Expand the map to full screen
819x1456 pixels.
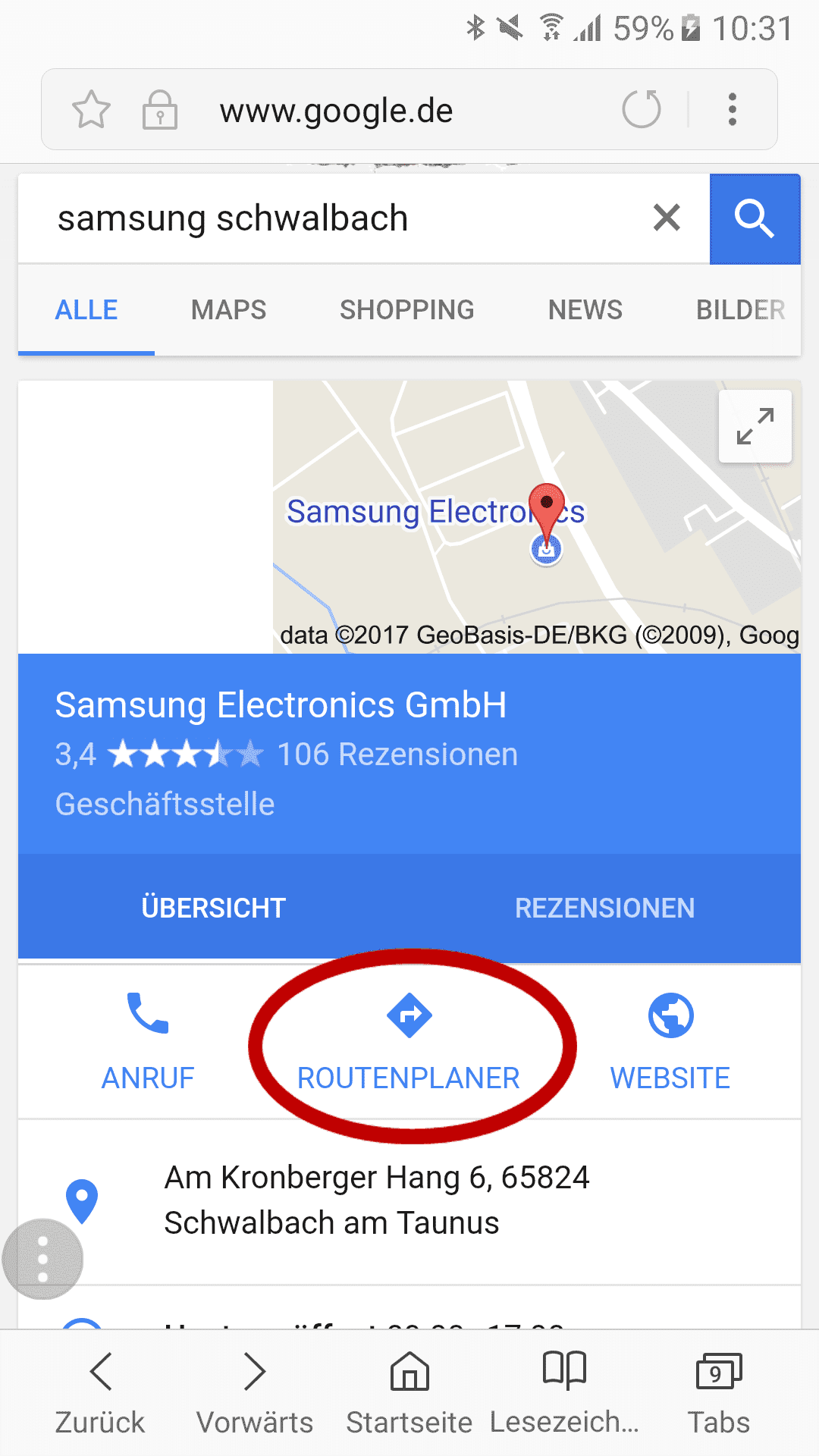755,426
